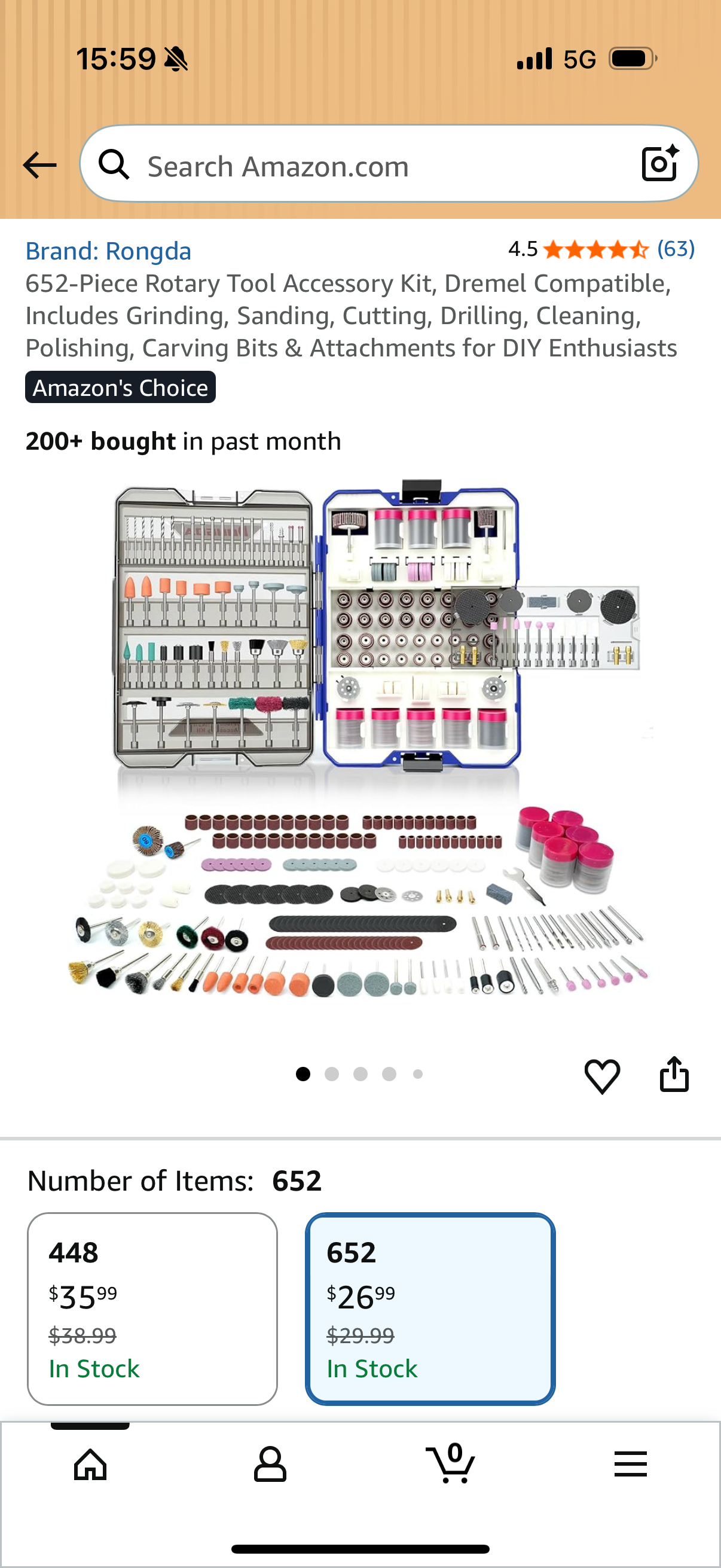Go to the Home tab

click(x=90, y=1463)
